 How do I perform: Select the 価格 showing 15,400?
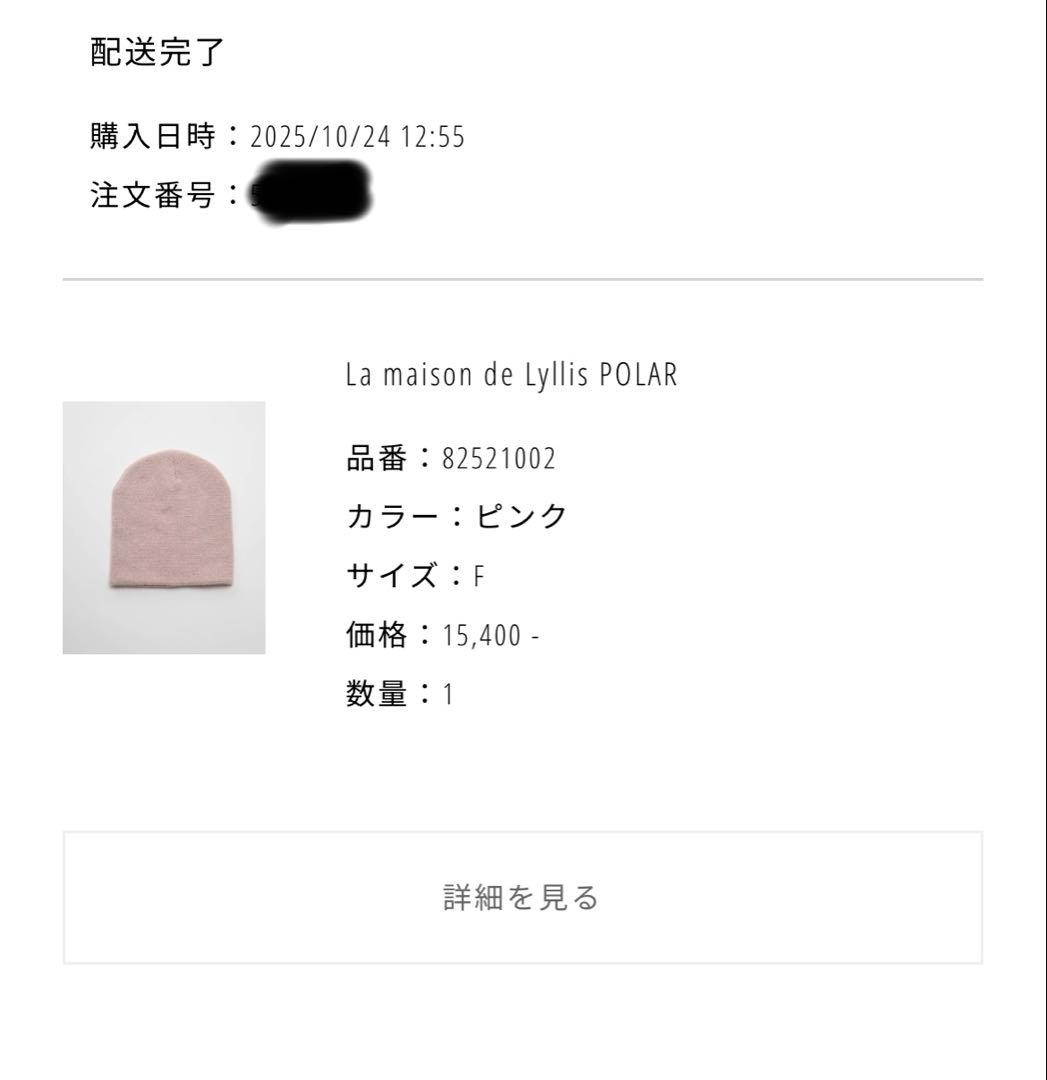(x=489, y=633)
